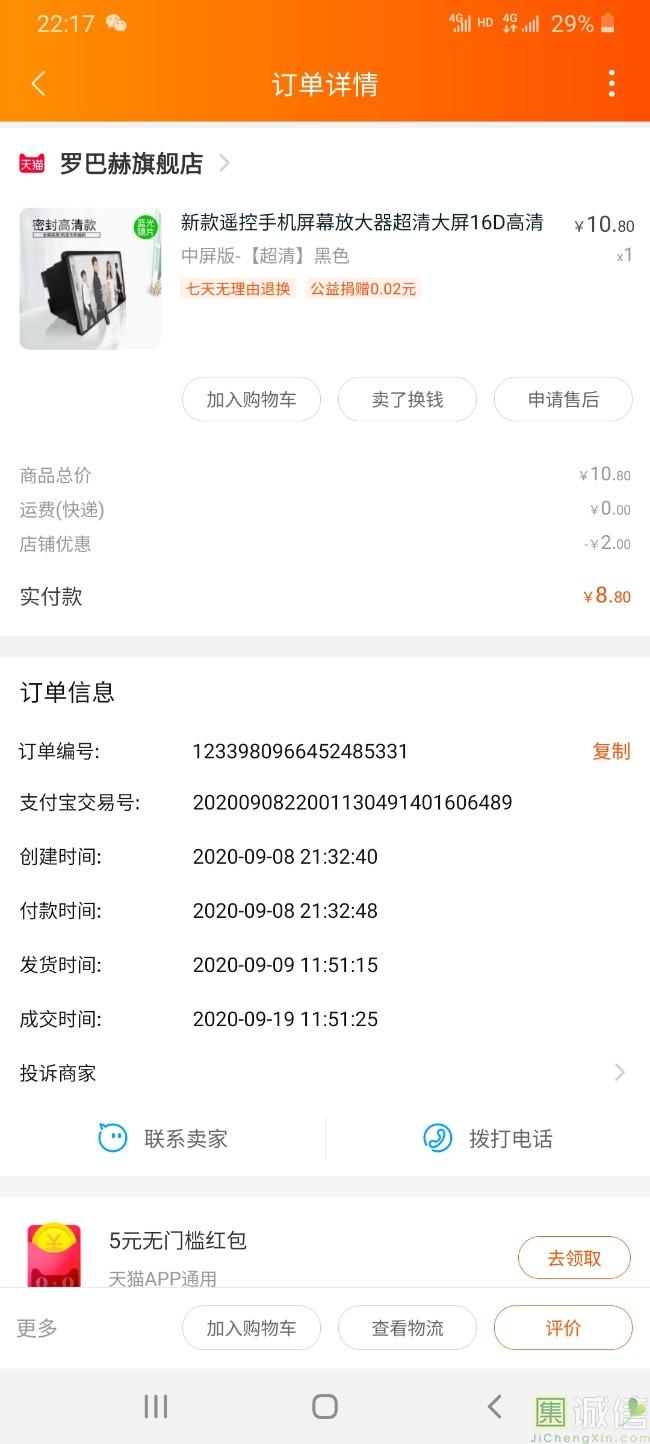Claim the 5元 red packet with 去领取
The width and height of the screenshot is (650, 1444).
[574, 1258]
